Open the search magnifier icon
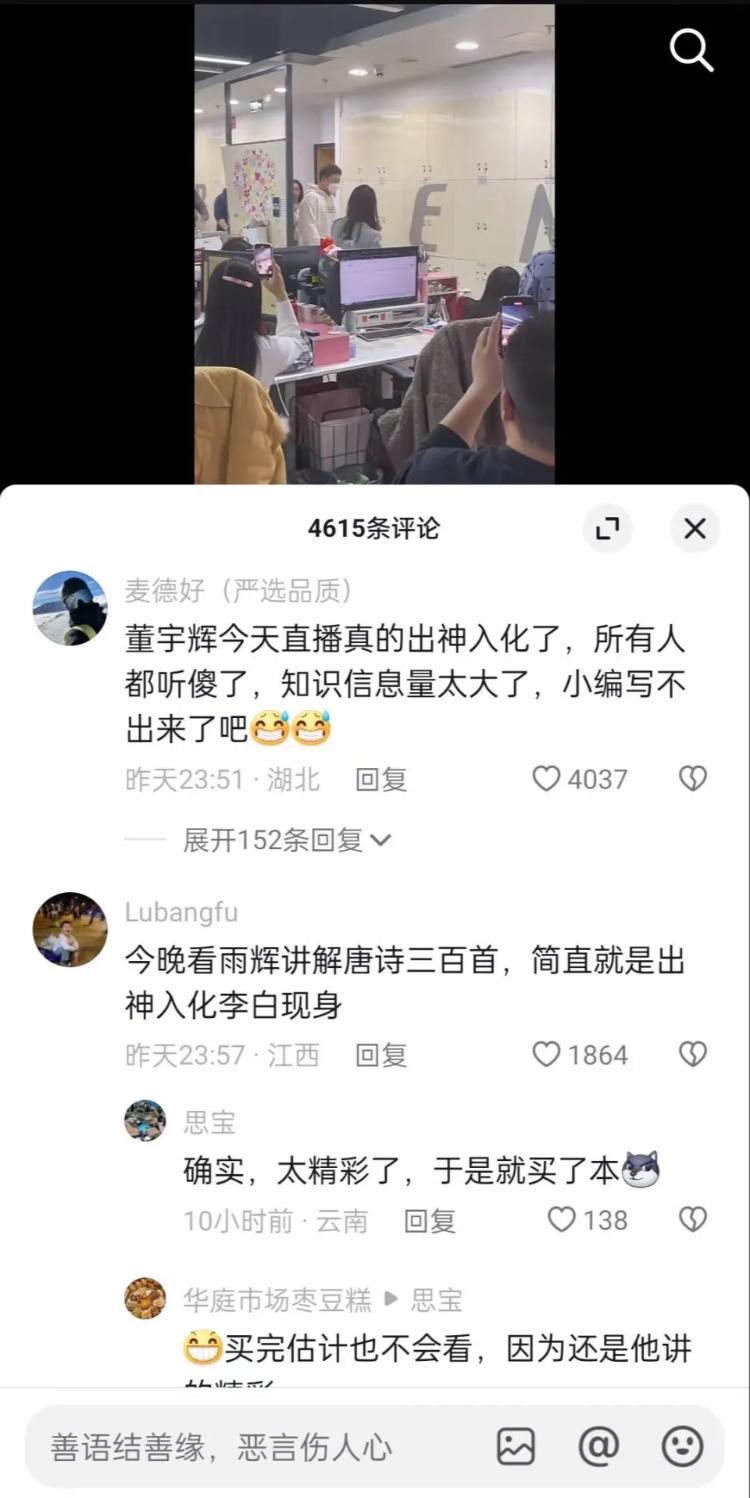 coord(691,50)
